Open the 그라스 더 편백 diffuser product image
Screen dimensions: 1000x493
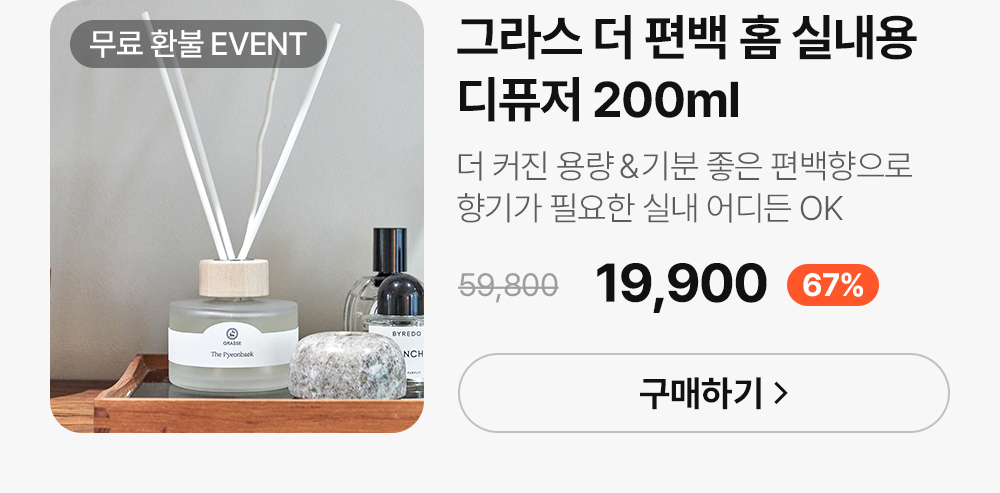[237, 216]
